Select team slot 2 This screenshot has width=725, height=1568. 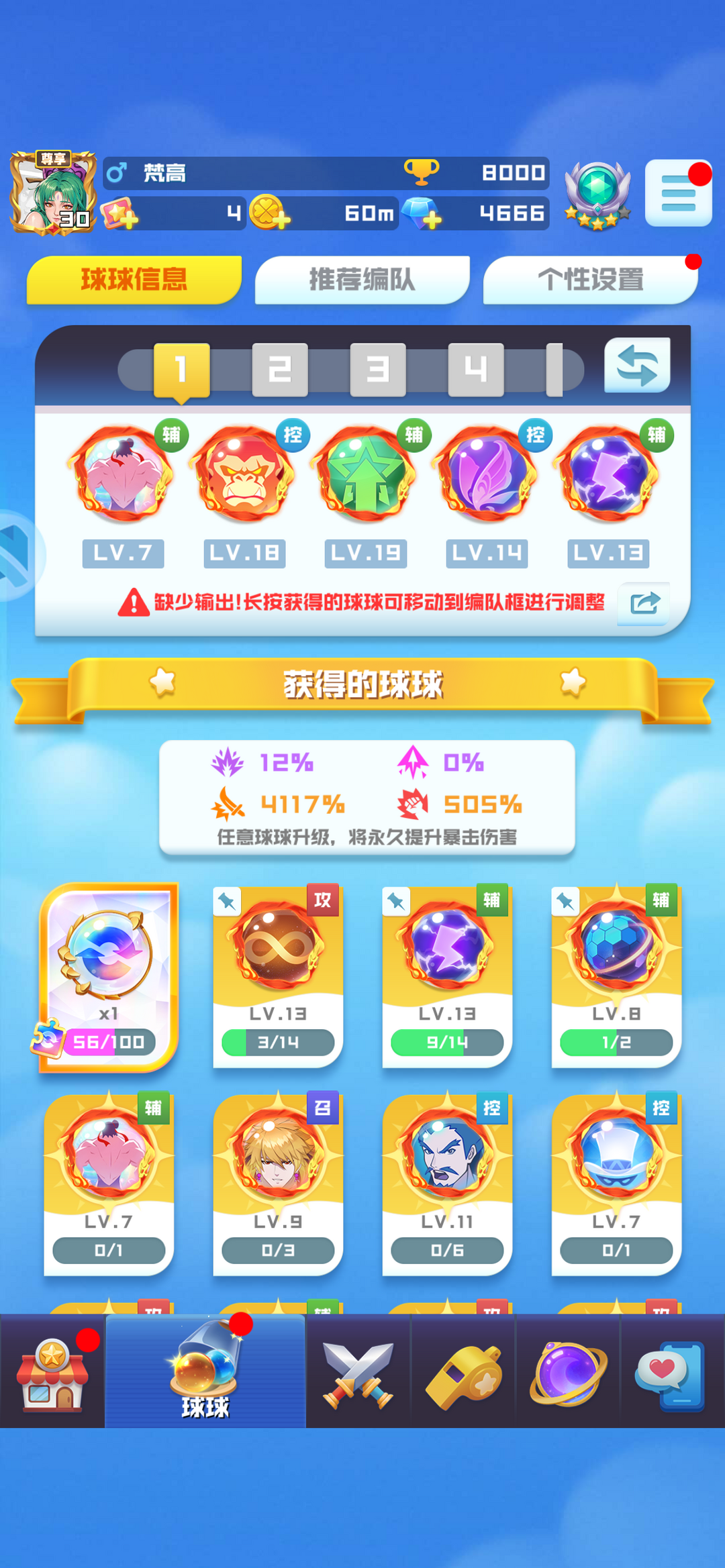click(x=280, y=369)
